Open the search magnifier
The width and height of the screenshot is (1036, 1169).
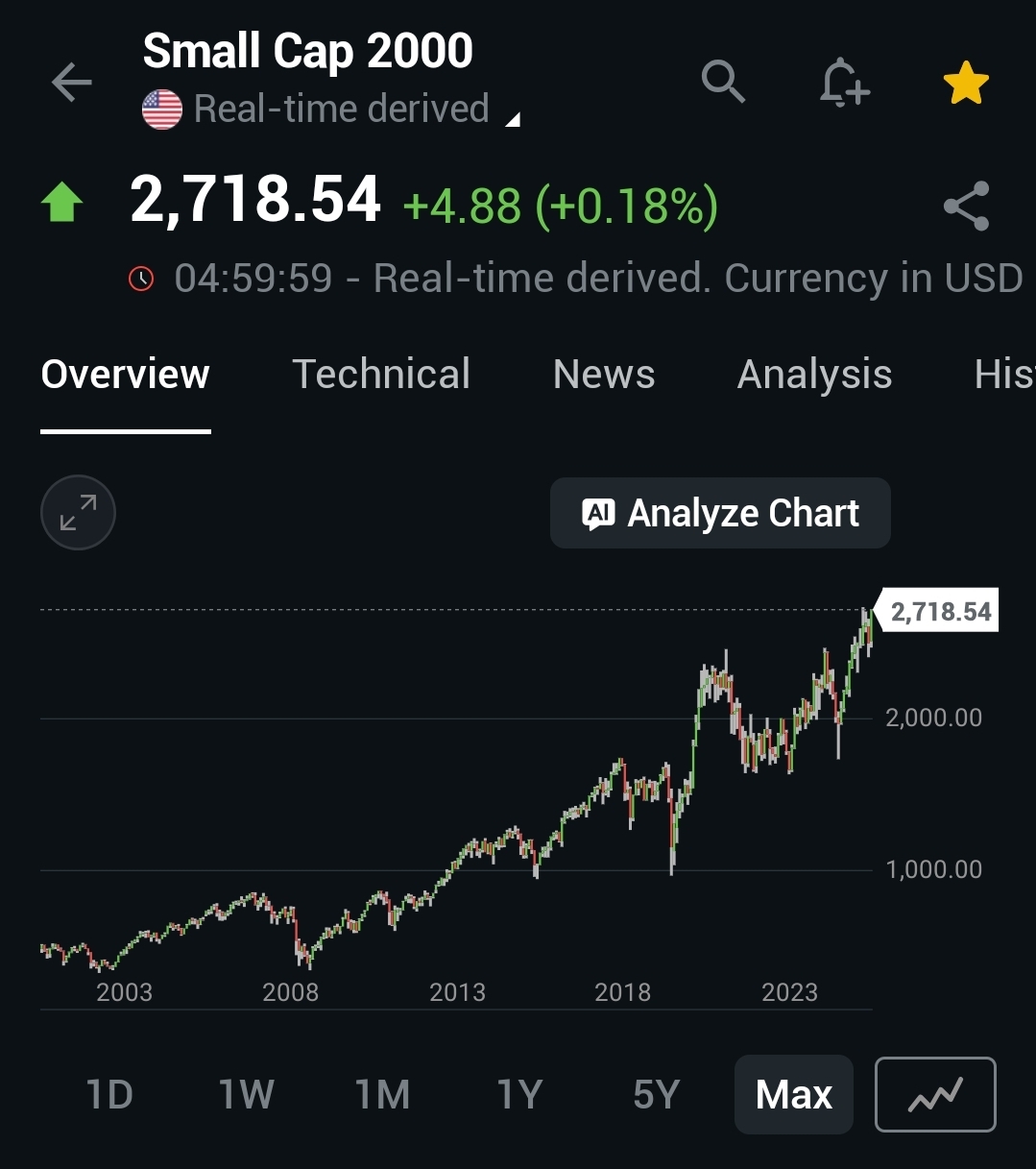click(x=723, y=82)
